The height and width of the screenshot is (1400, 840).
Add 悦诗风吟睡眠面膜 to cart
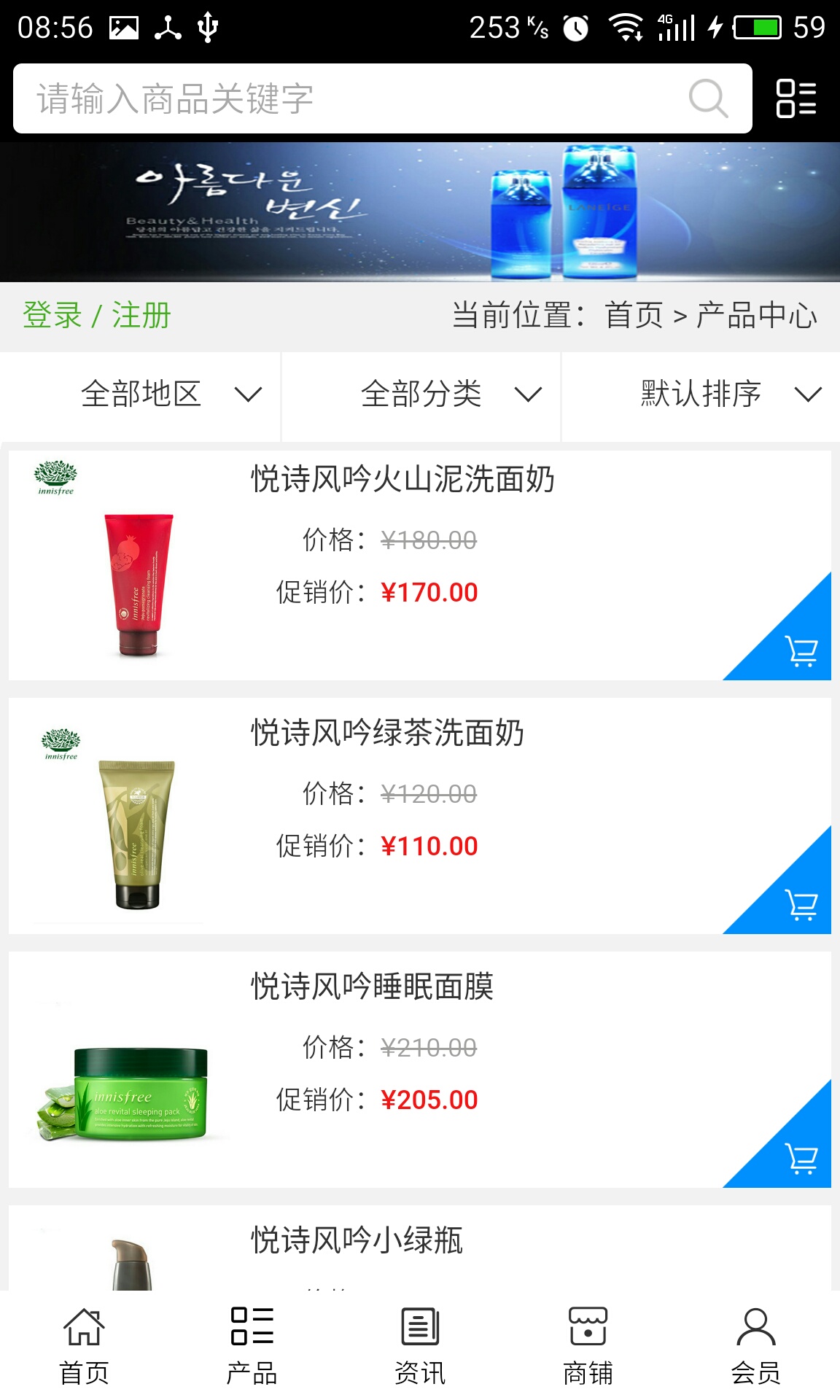(x=799, y=1158)
